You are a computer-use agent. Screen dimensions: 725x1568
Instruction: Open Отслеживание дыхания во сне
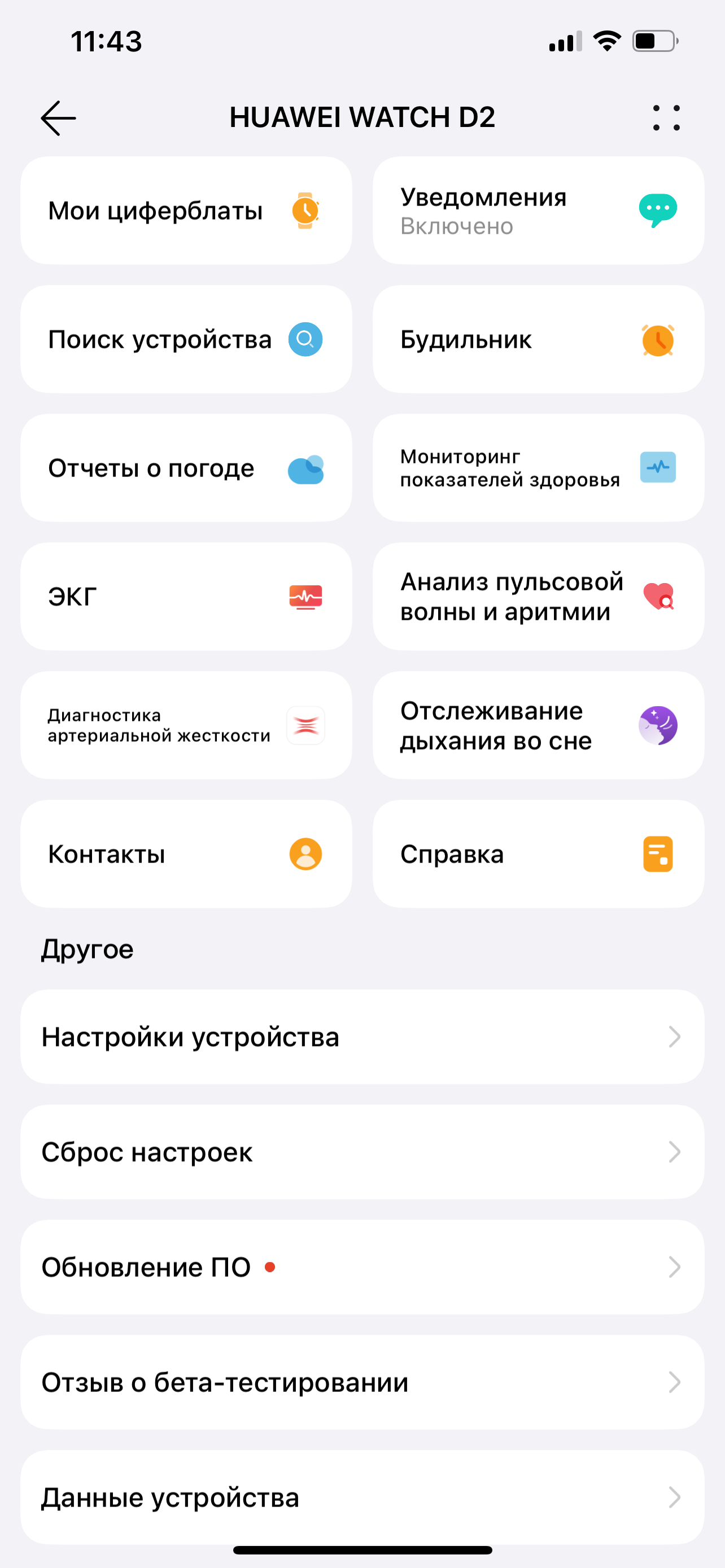538,725
